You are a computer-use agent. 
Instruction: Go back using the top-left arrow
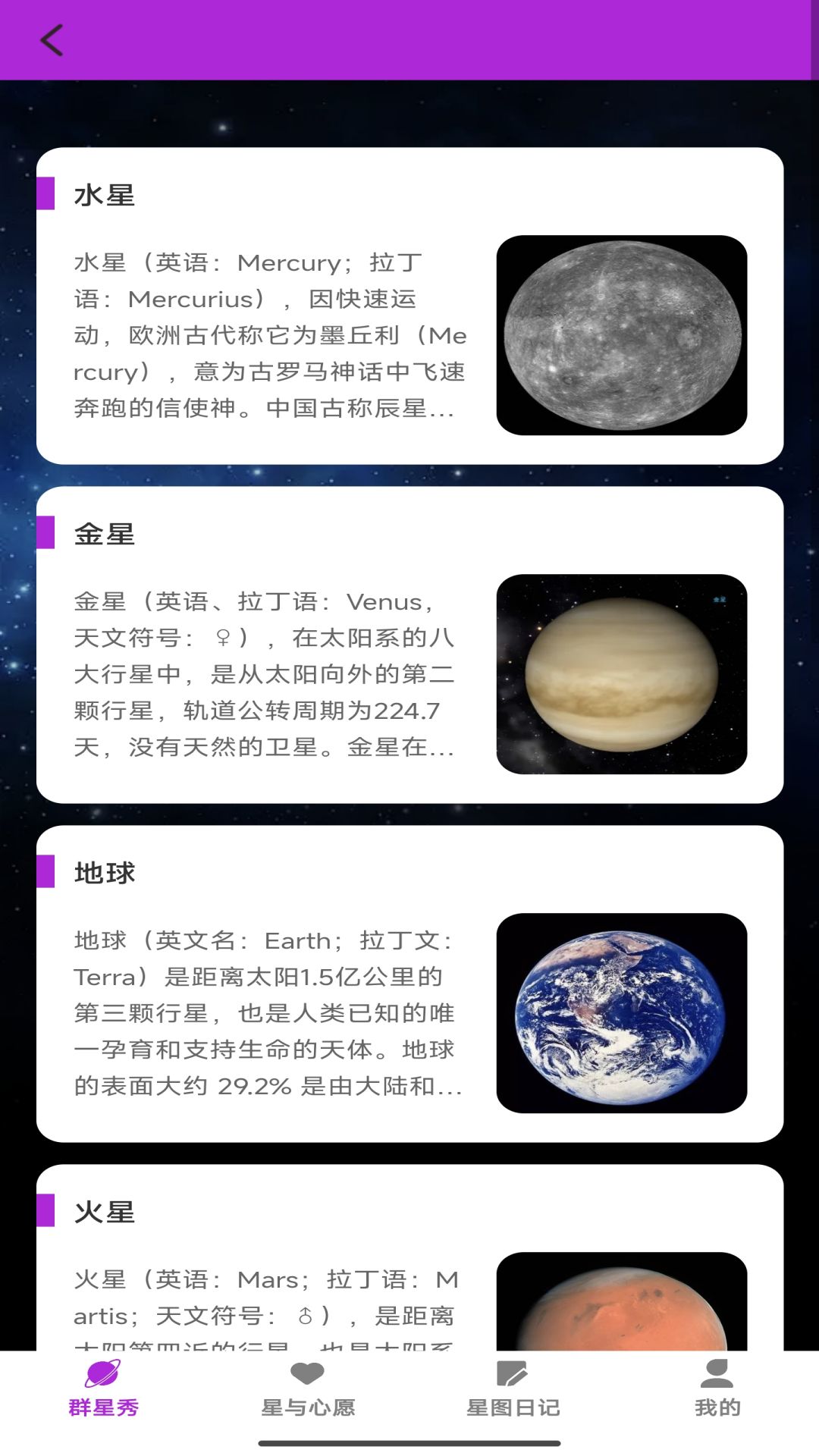click(52, 40)
